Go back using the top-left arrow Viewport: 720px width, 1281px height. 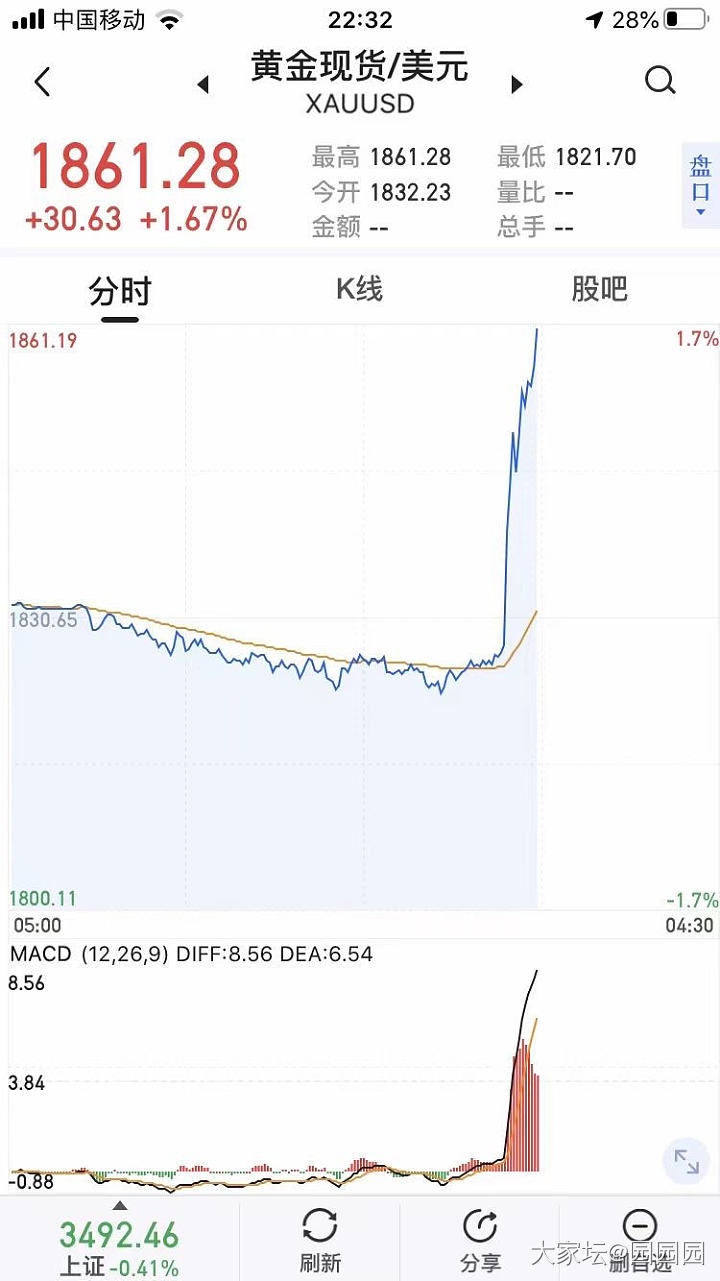(42, 82)
